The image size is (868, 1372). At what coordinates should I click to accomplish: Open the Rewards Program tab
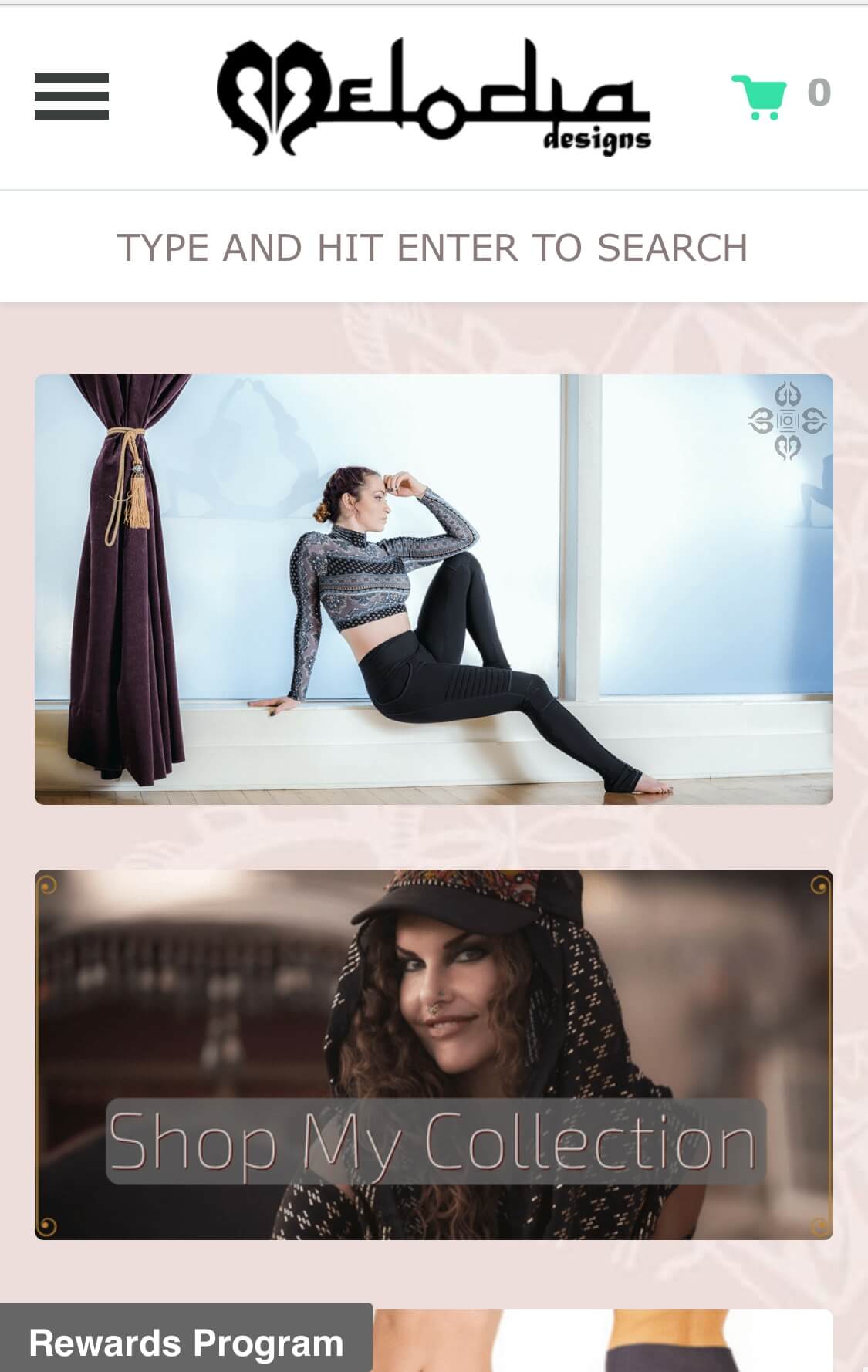[186, 1343]
